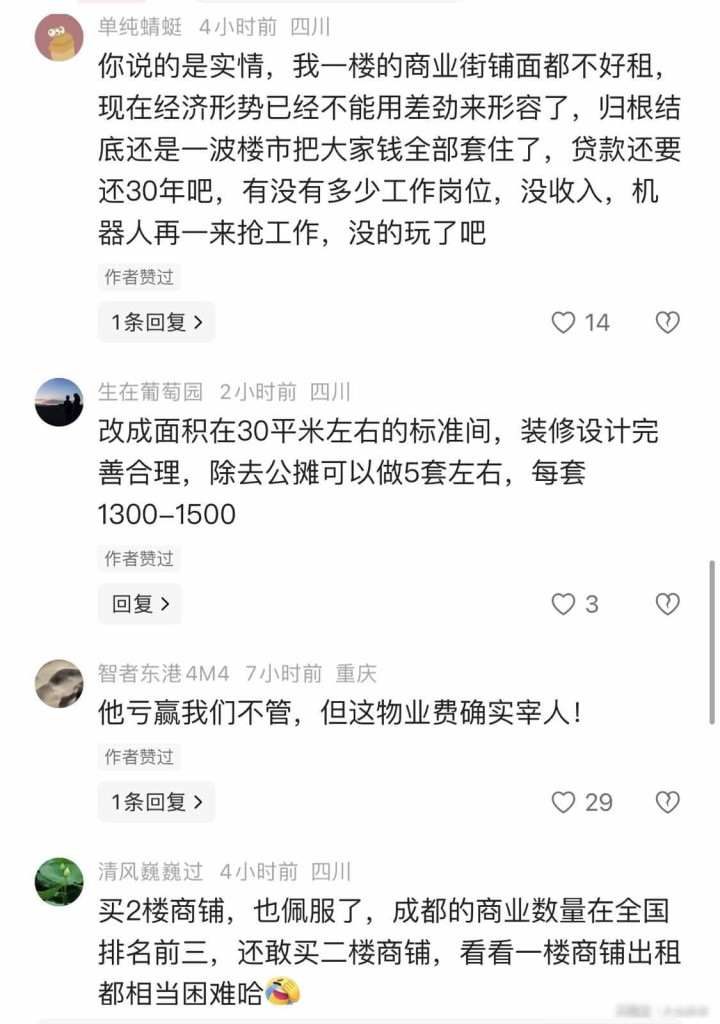720x1024 pixels.
Task: Like 单纯蜻蜓's comment with 14 likes
Action: 565,322
